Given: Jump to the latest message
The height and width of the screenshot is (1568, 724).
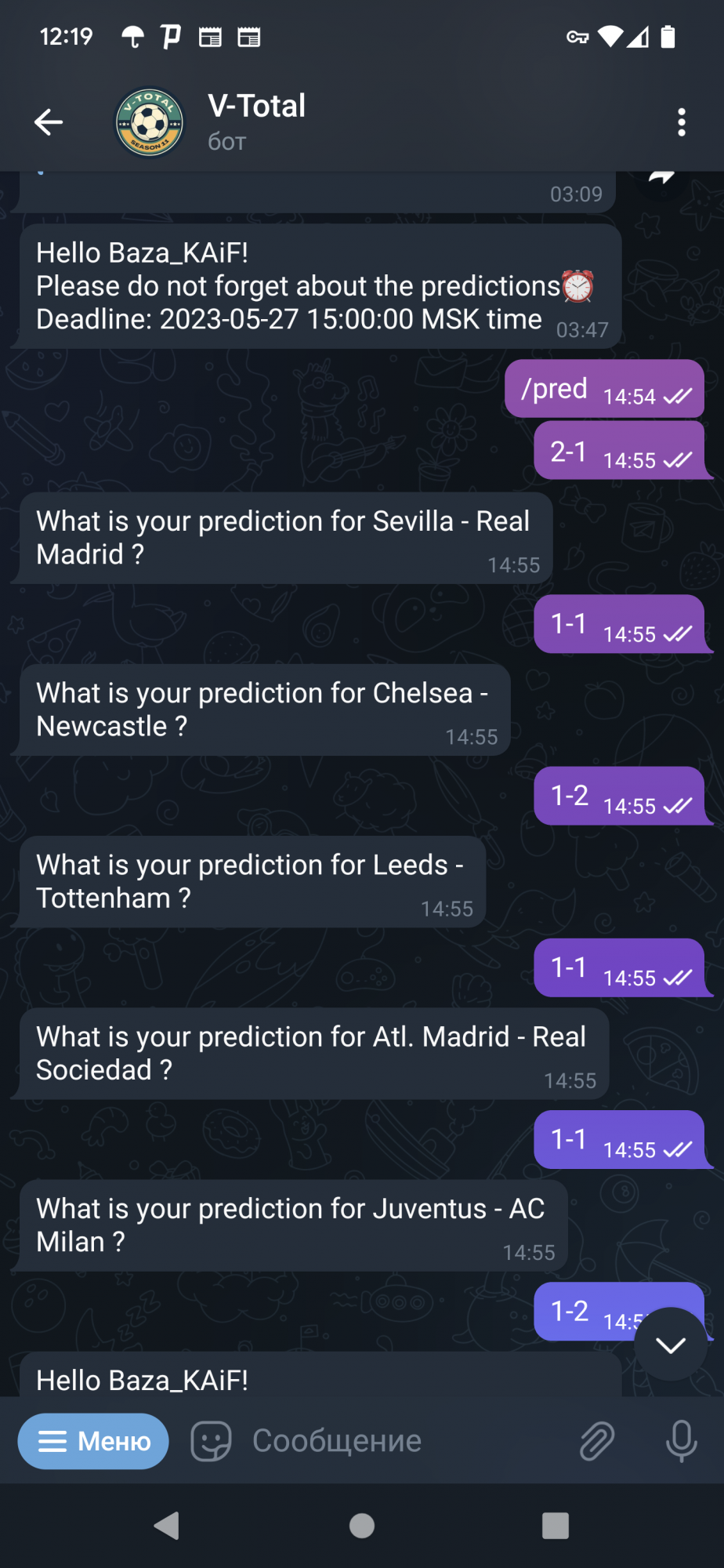Looking at the screenshot, I should pyautogui.click(x=671, y=1345).
